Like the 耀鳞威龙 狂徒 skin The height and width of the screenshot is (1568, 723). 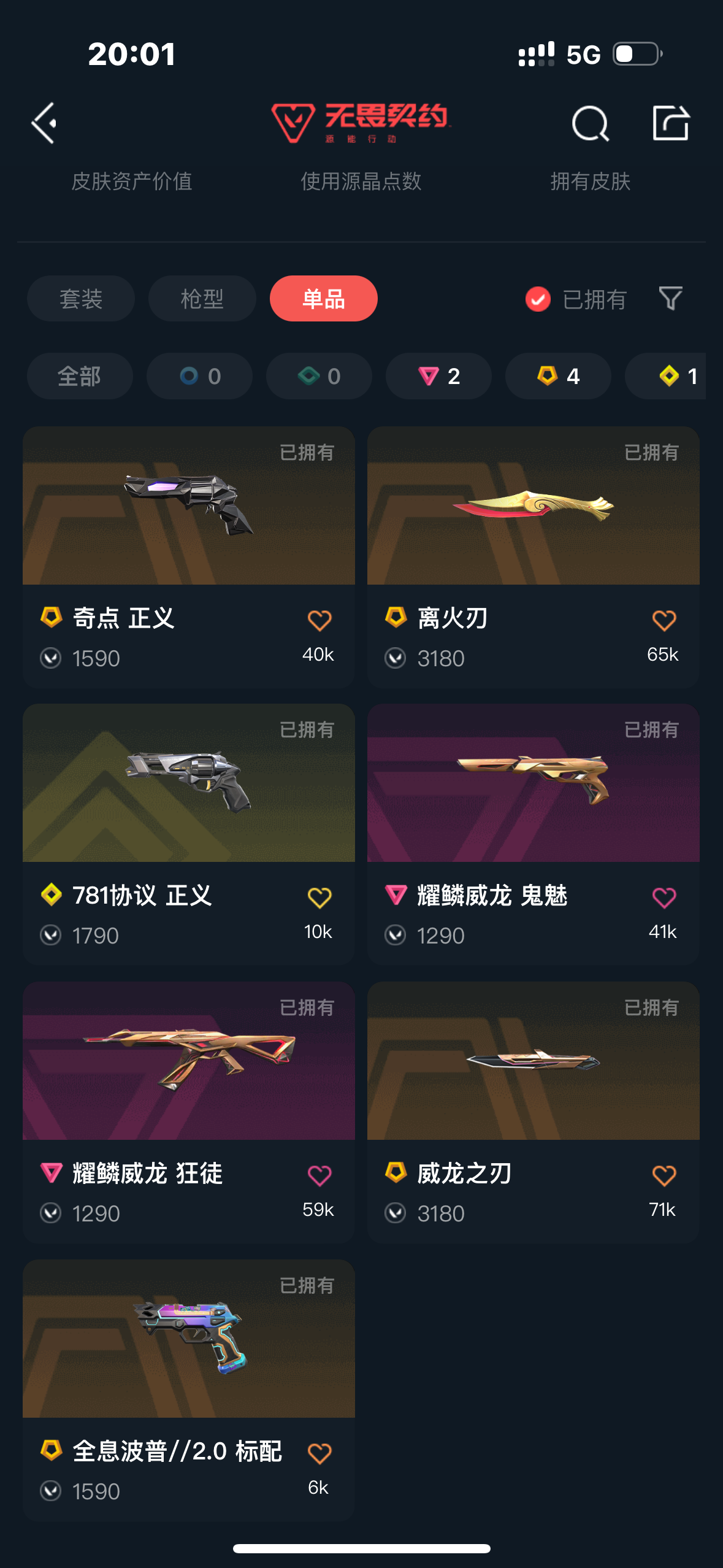(x=319, y=1176)
